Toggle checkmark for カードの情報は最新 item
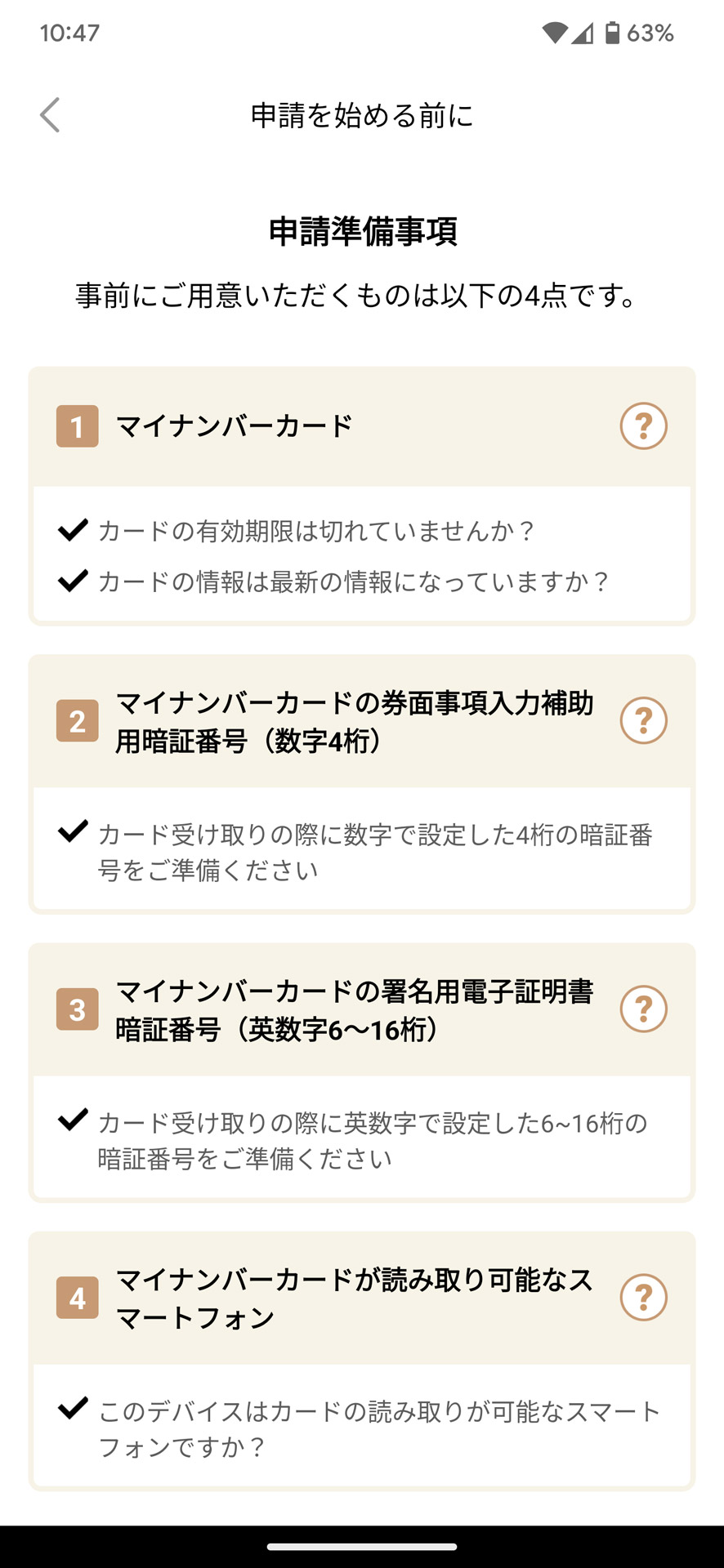The image size is (724, 1568). pos(73,581)
